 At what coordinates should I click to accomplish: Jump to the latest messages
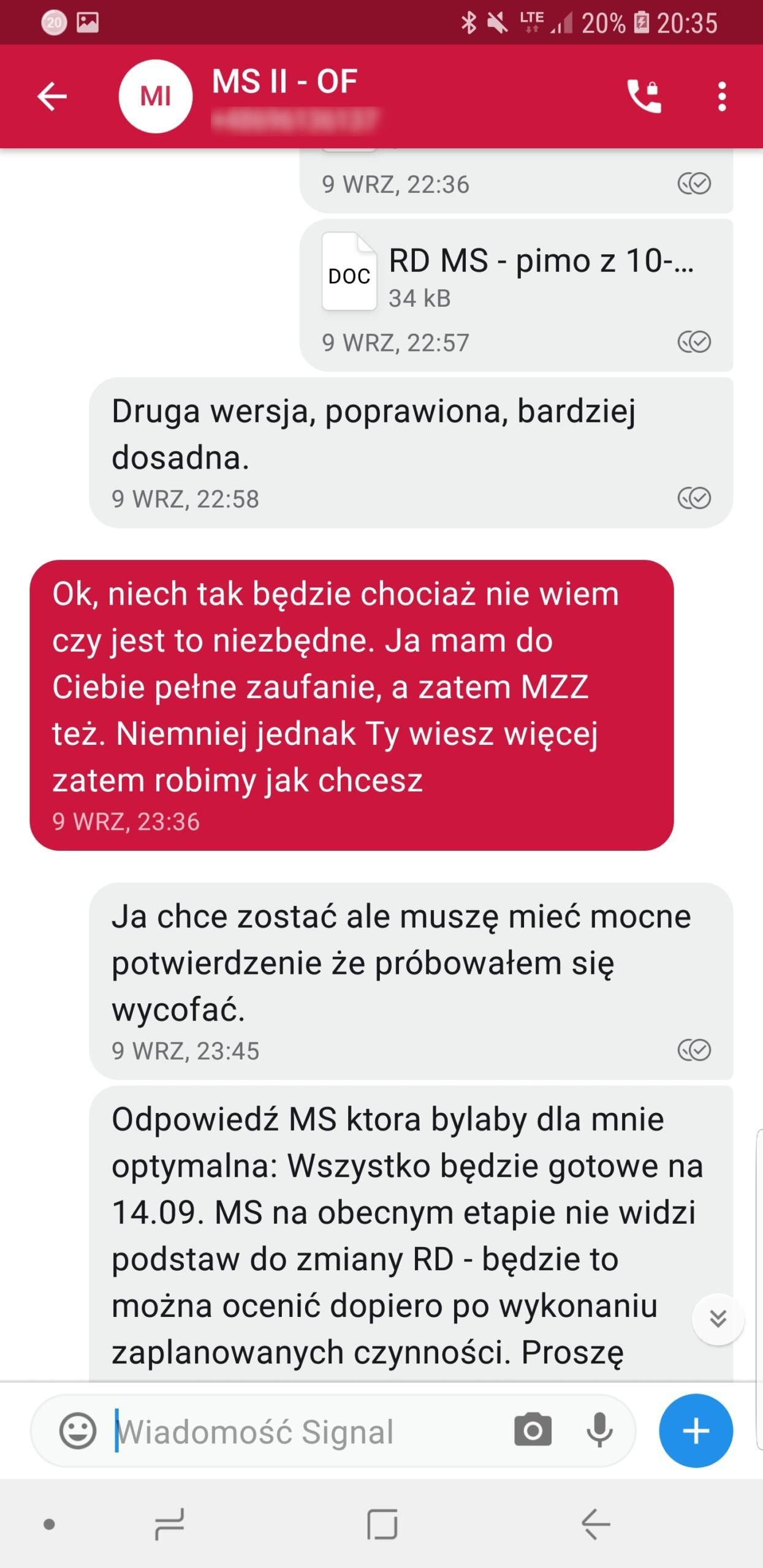(x=718, y=1319)
